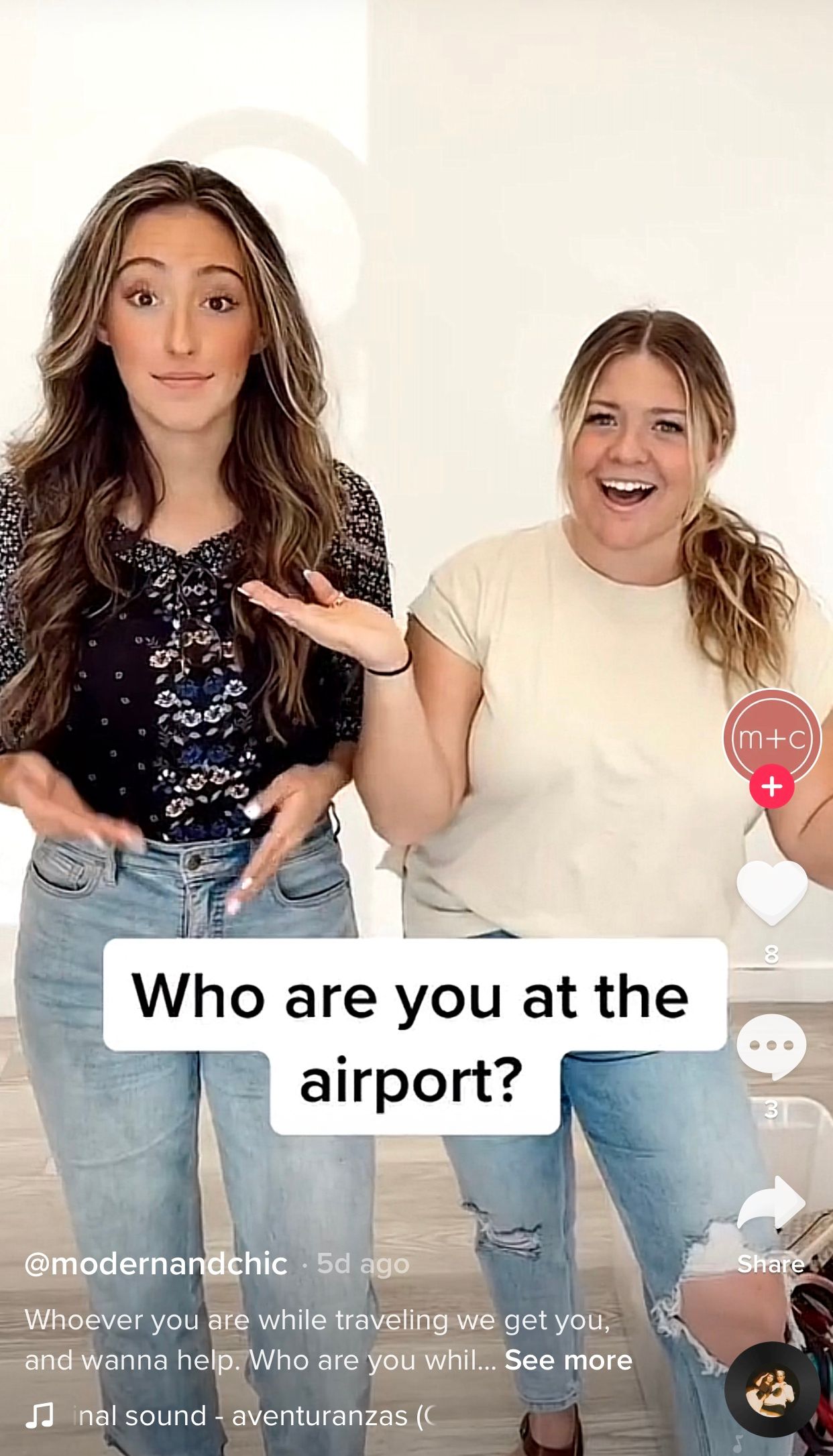
Task: Open the @modernandchic username link
Action: (156, 1264)
